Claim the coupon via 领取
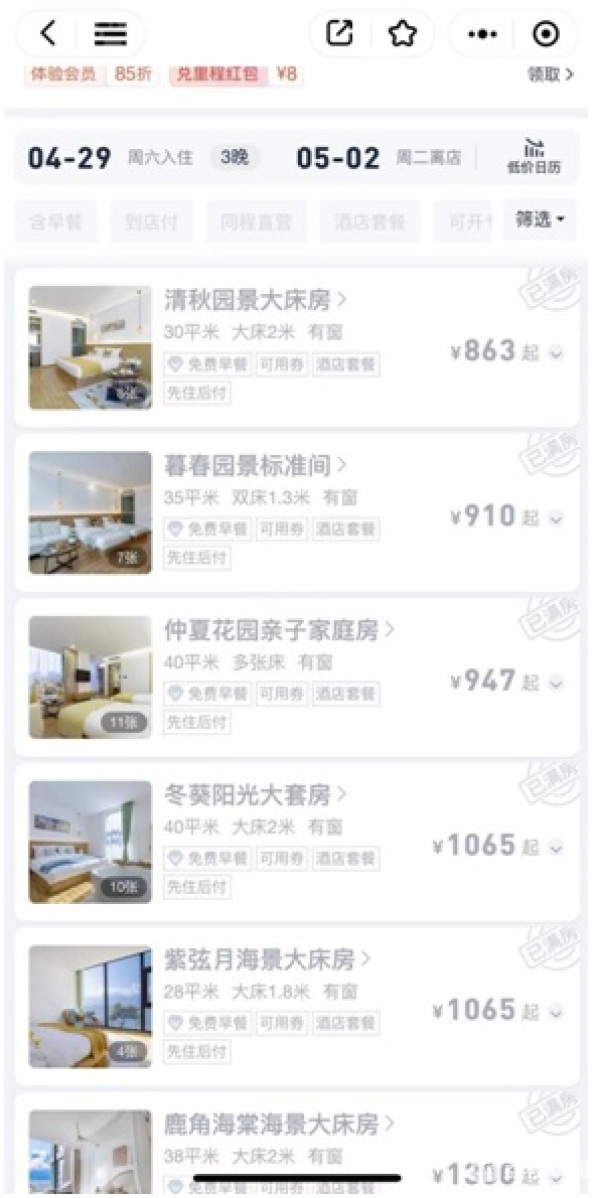 coord(550,74)
